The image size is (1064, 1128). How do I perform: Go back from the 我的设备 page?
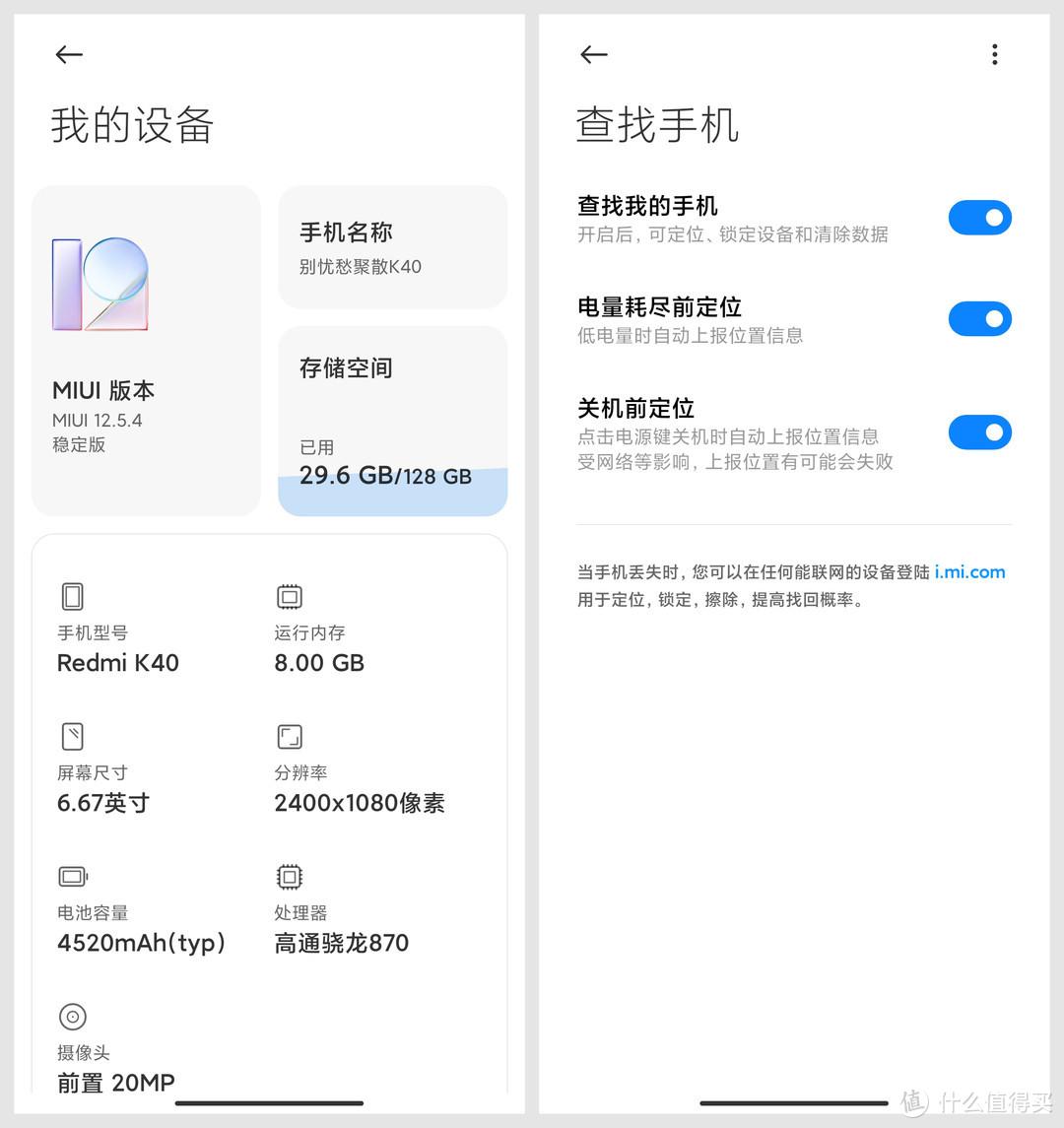[x=69, y=55]
